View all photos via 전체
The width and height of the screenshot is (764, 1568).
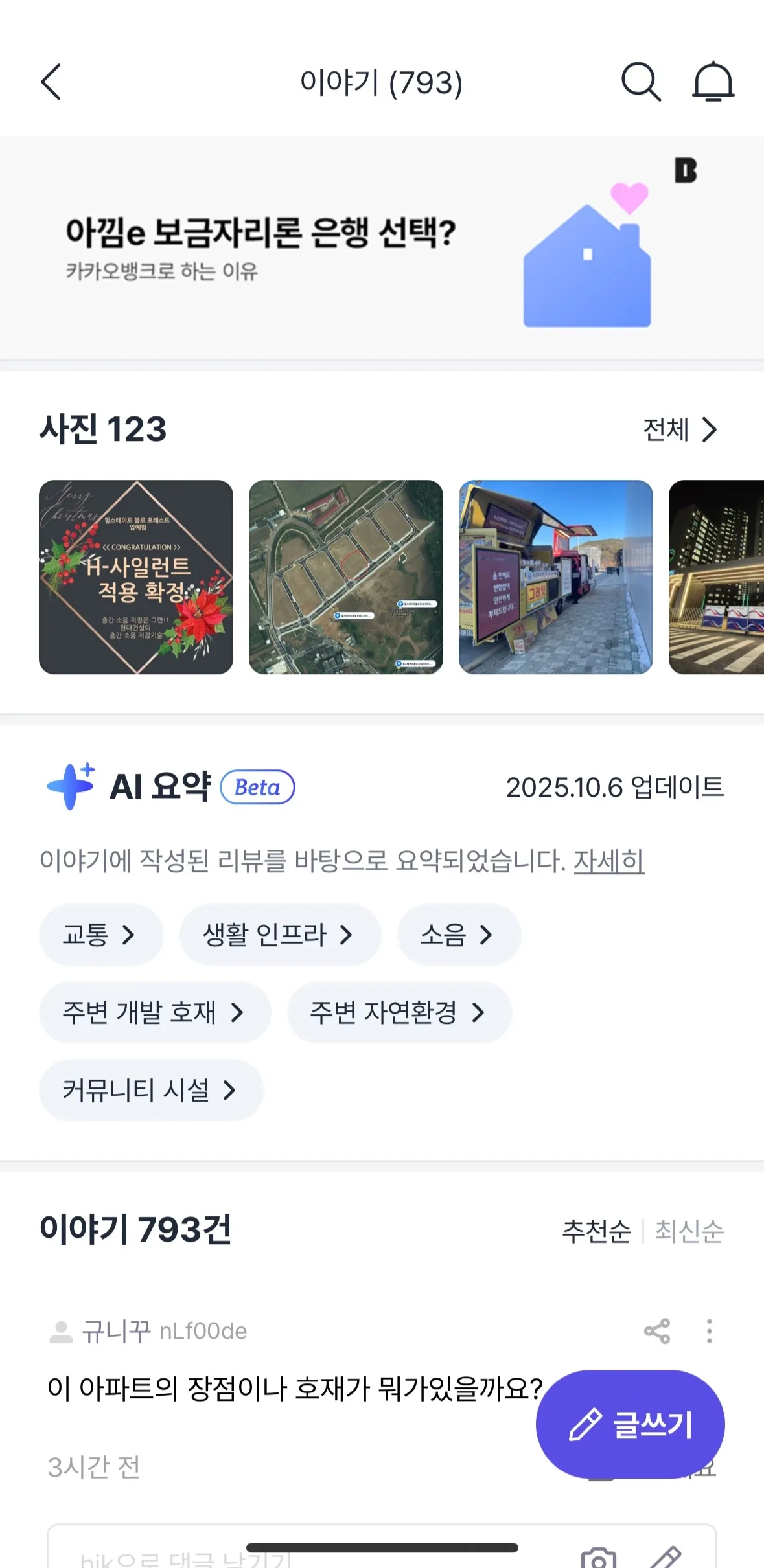[680, 429]
